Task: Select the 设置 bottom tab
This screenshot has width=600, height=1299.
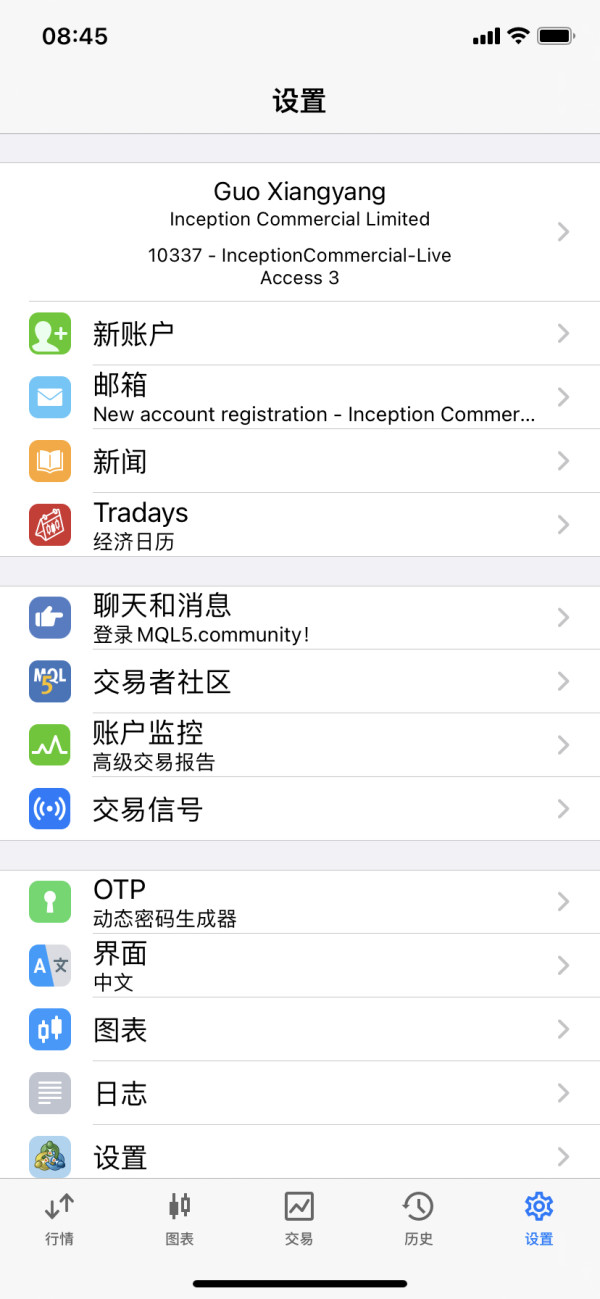Action: (539, 1218)
